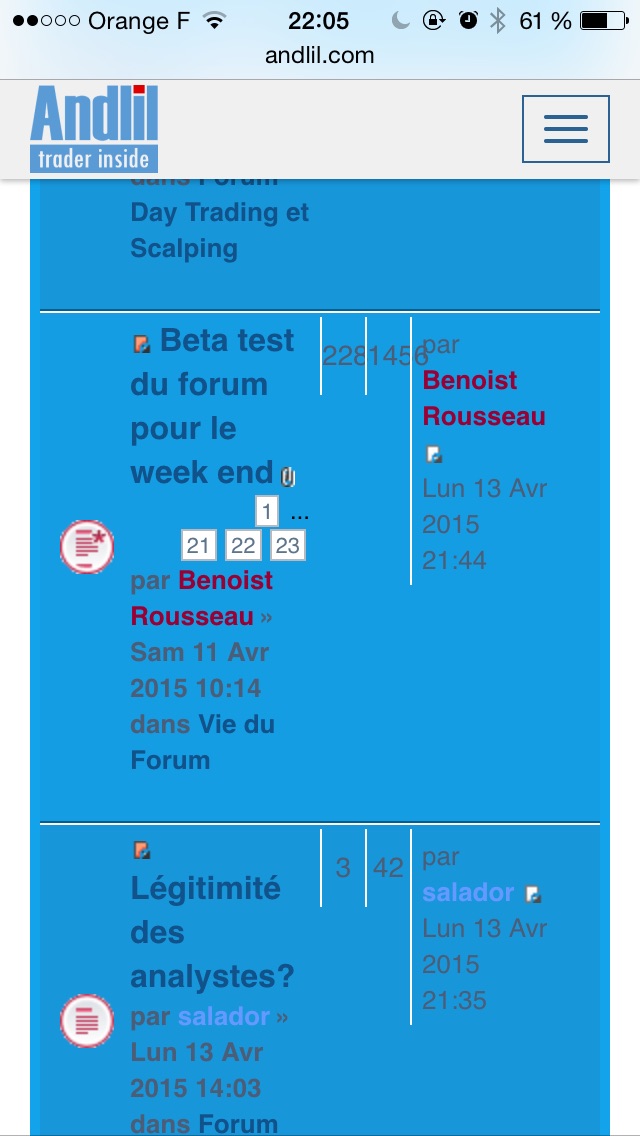View Benoist Rousseau's profile under the topic title
Screen dimensions: 640x1136
201,598
